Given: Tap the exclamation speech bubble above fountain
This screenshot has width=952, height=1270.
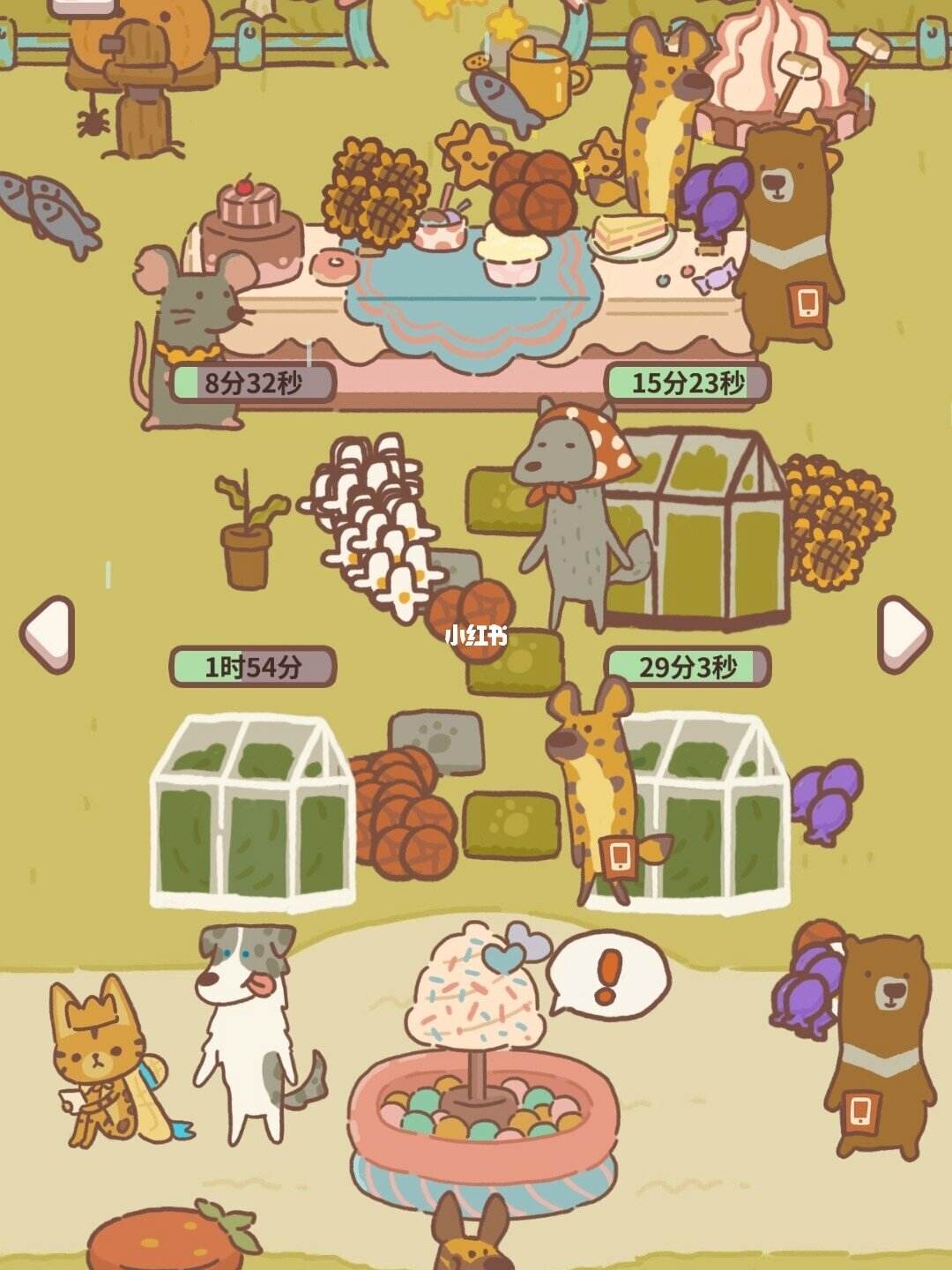Looking at the screenshot, I should [608, 975].
